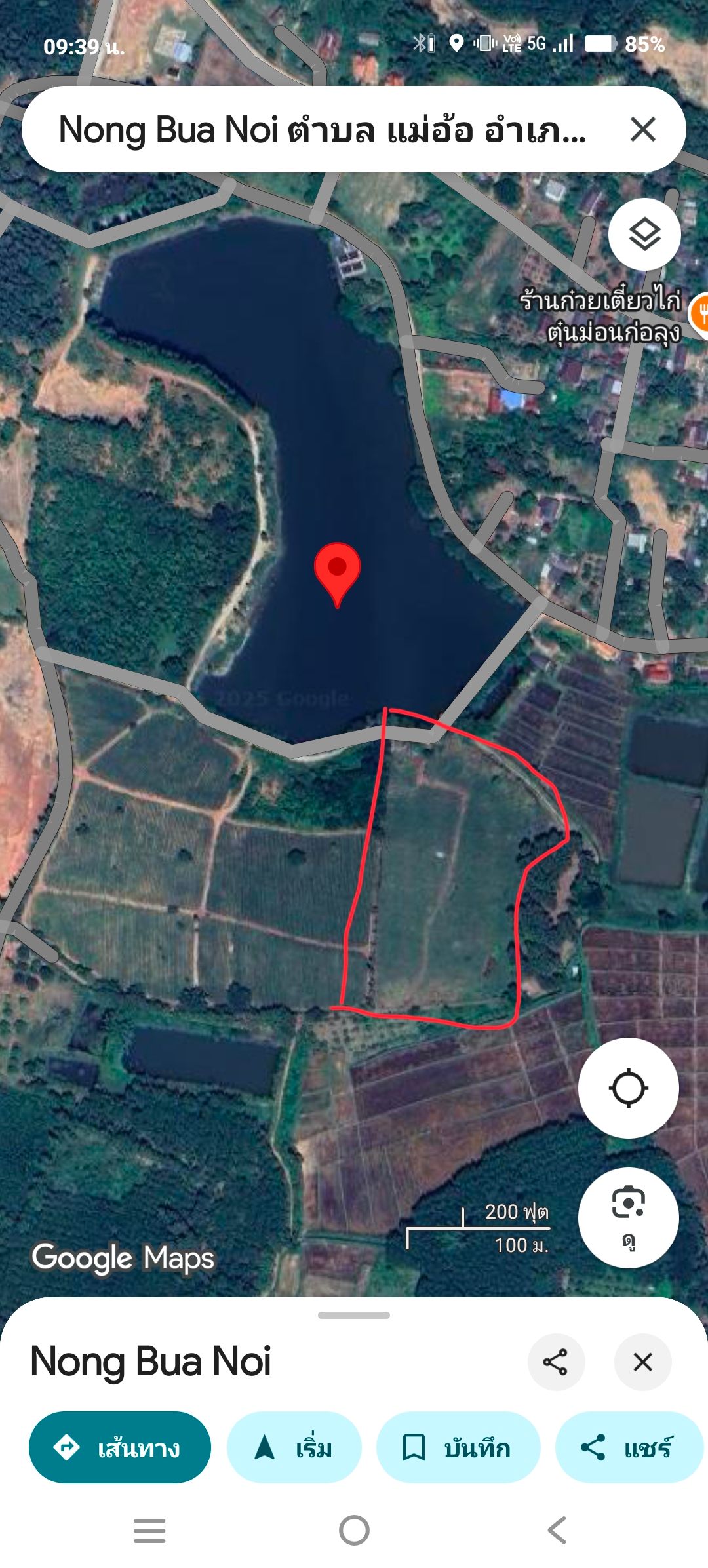Start navigation with เริ่ม button
Image resolution: width=708 pixels, height=1568 pixels.
pyautogui.click(x=294, y=1447)
